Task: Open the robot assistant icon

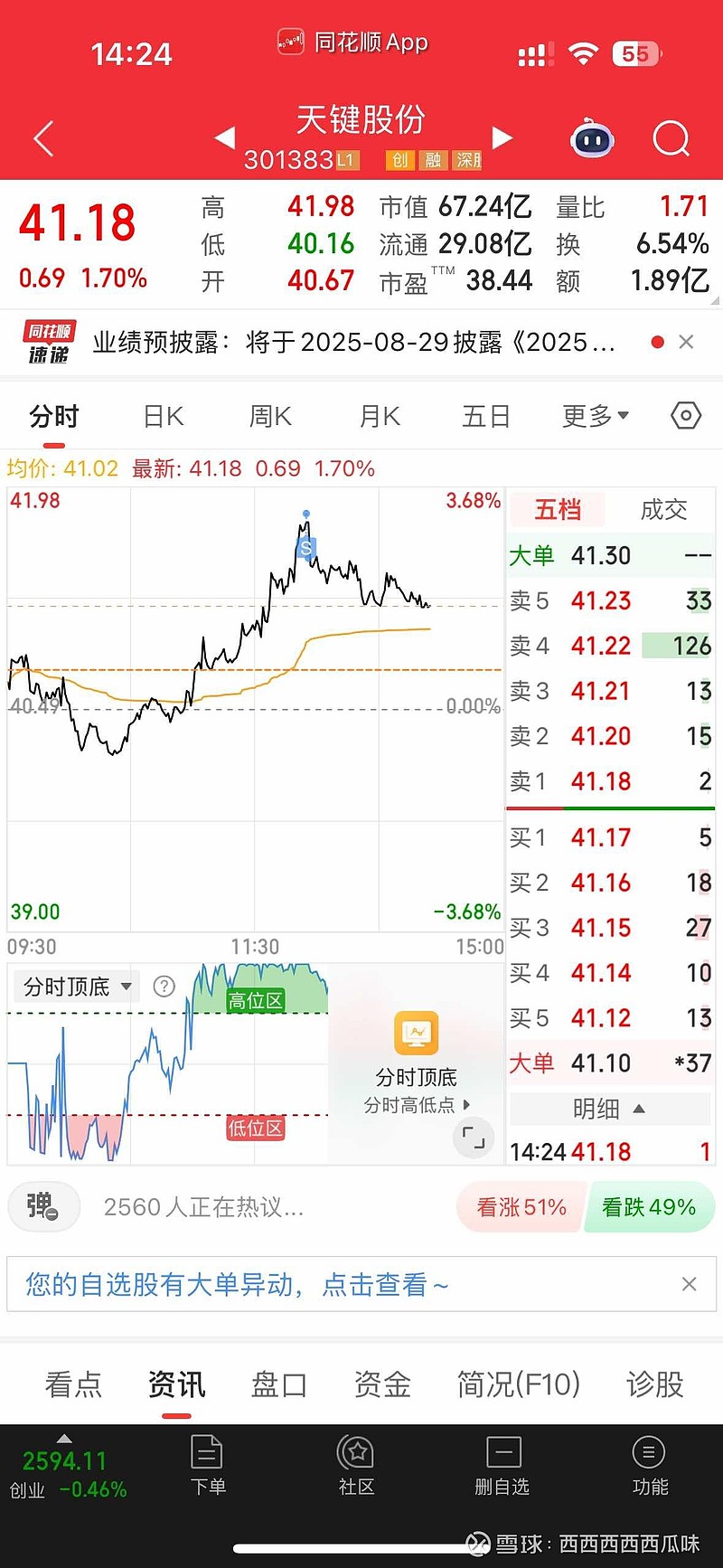Action: pos(593,138)
